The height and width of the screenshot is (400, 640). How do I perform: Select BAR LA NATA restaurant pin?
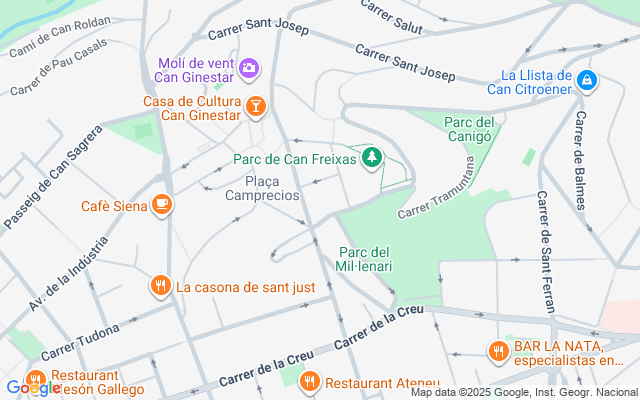[x=498, y=351]
